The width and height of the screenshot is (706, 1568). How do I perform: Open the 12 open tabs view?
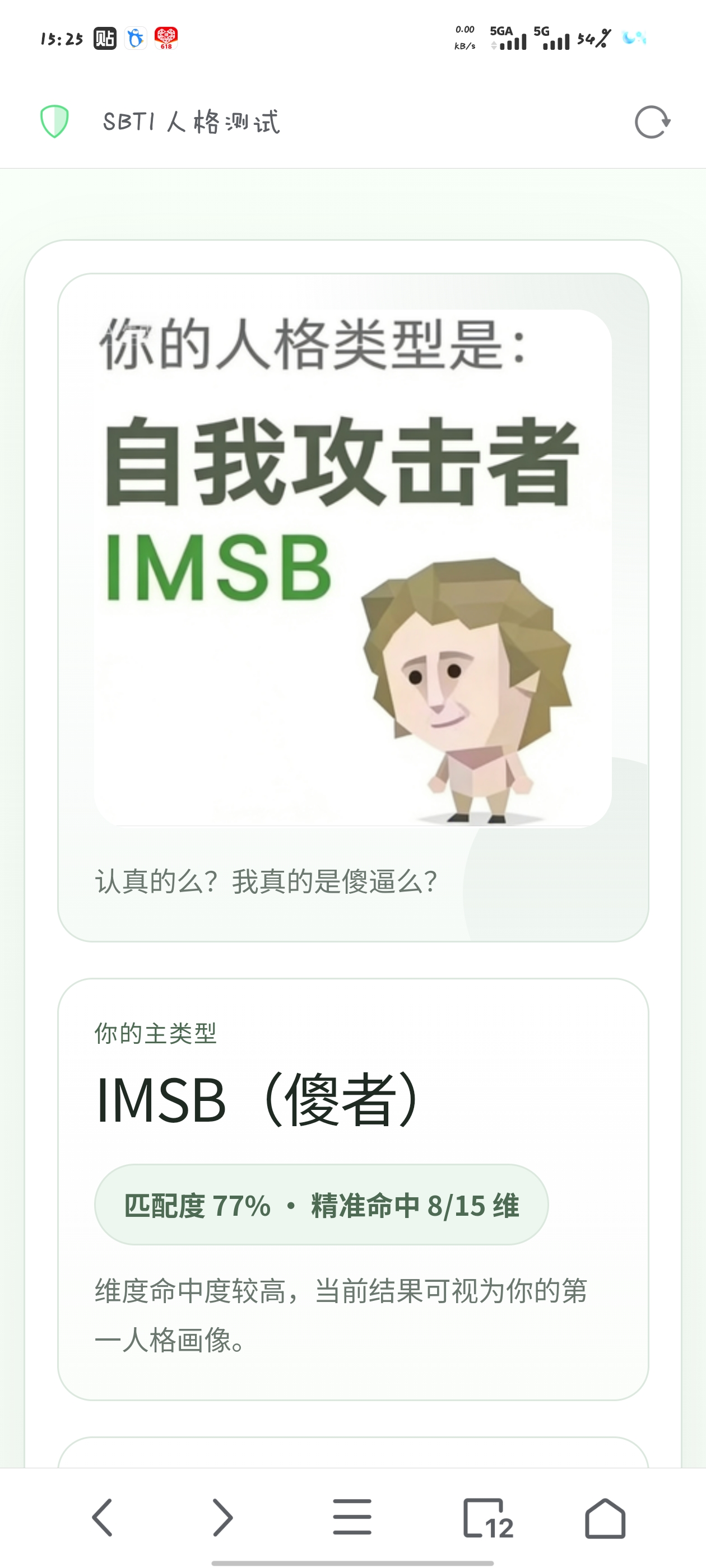487,1518
